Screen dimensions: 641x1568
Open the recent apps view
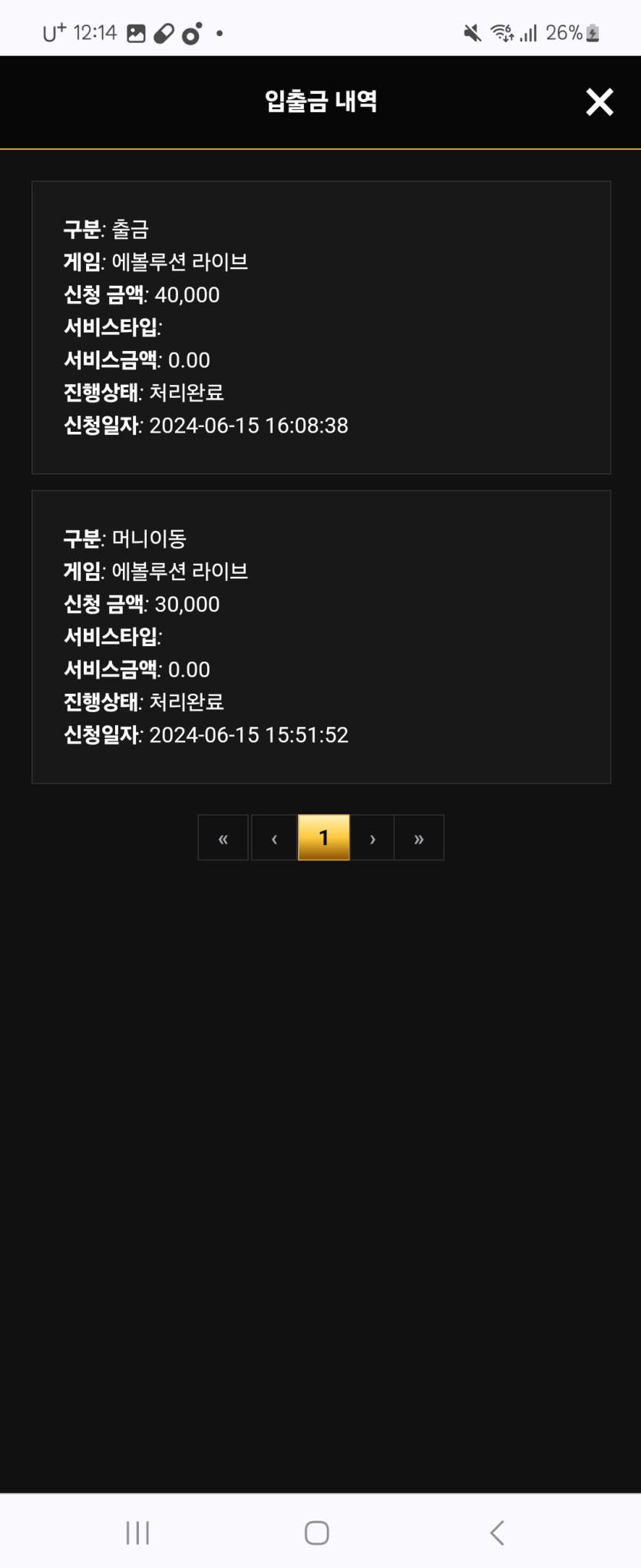click(x=138, y=1533)
